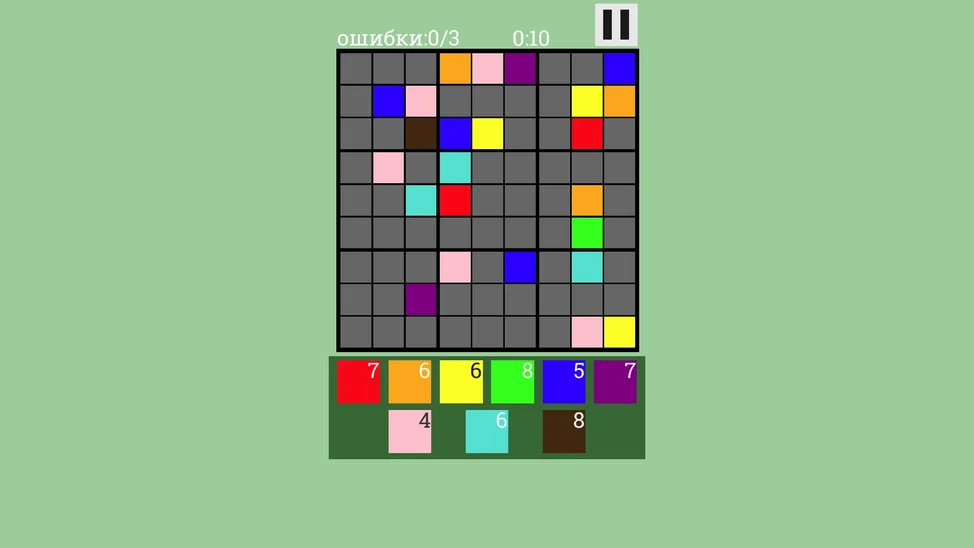This screenshot has height=548, width=974.
Task: Pause the game
Action: [616, 25]
